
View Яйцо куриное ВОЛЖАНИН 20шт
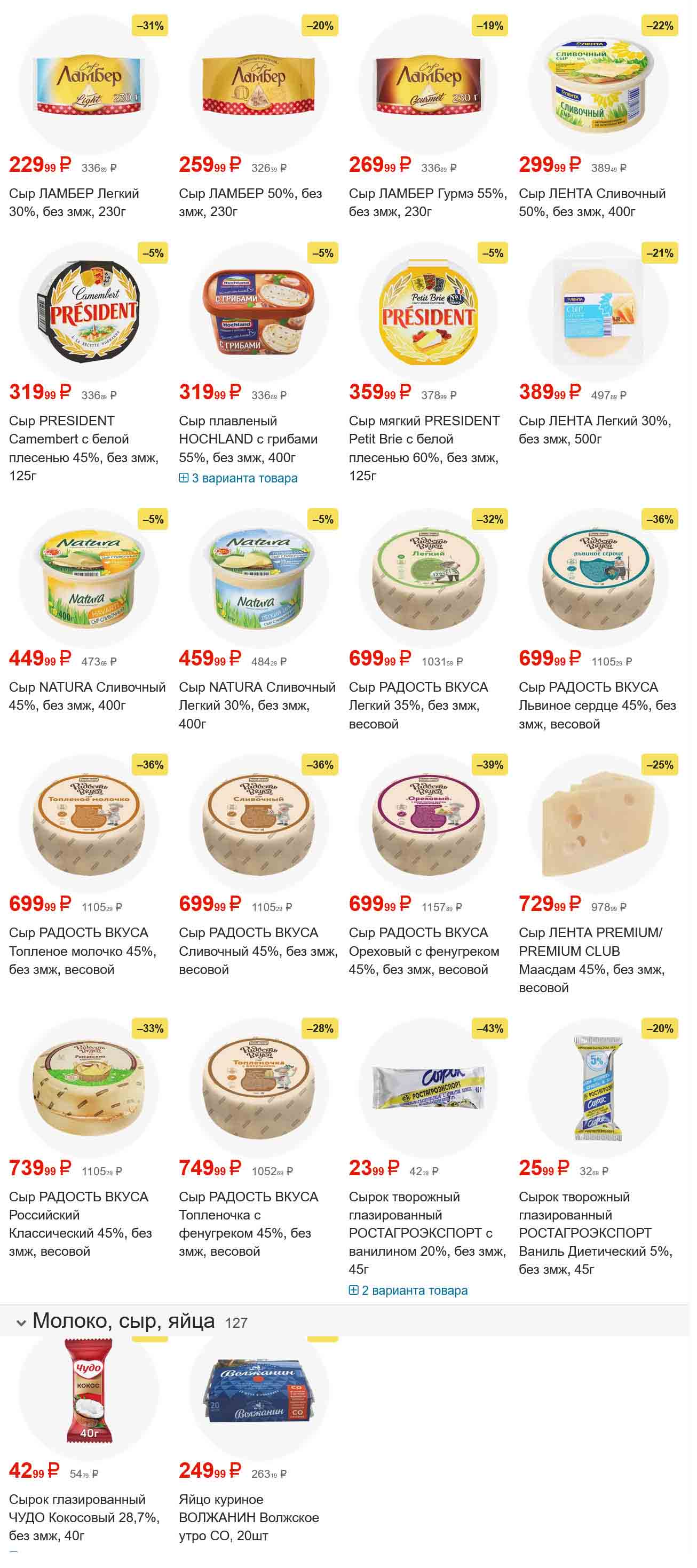click(248, 1517)
